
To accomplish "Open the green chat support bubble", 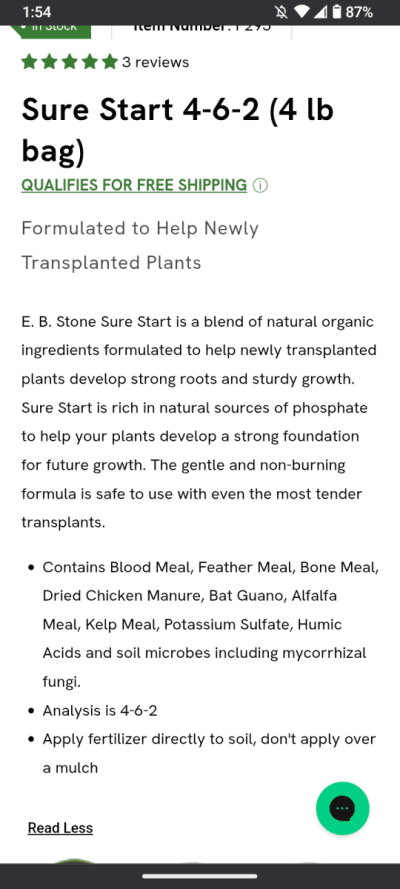I will [342, 808].
